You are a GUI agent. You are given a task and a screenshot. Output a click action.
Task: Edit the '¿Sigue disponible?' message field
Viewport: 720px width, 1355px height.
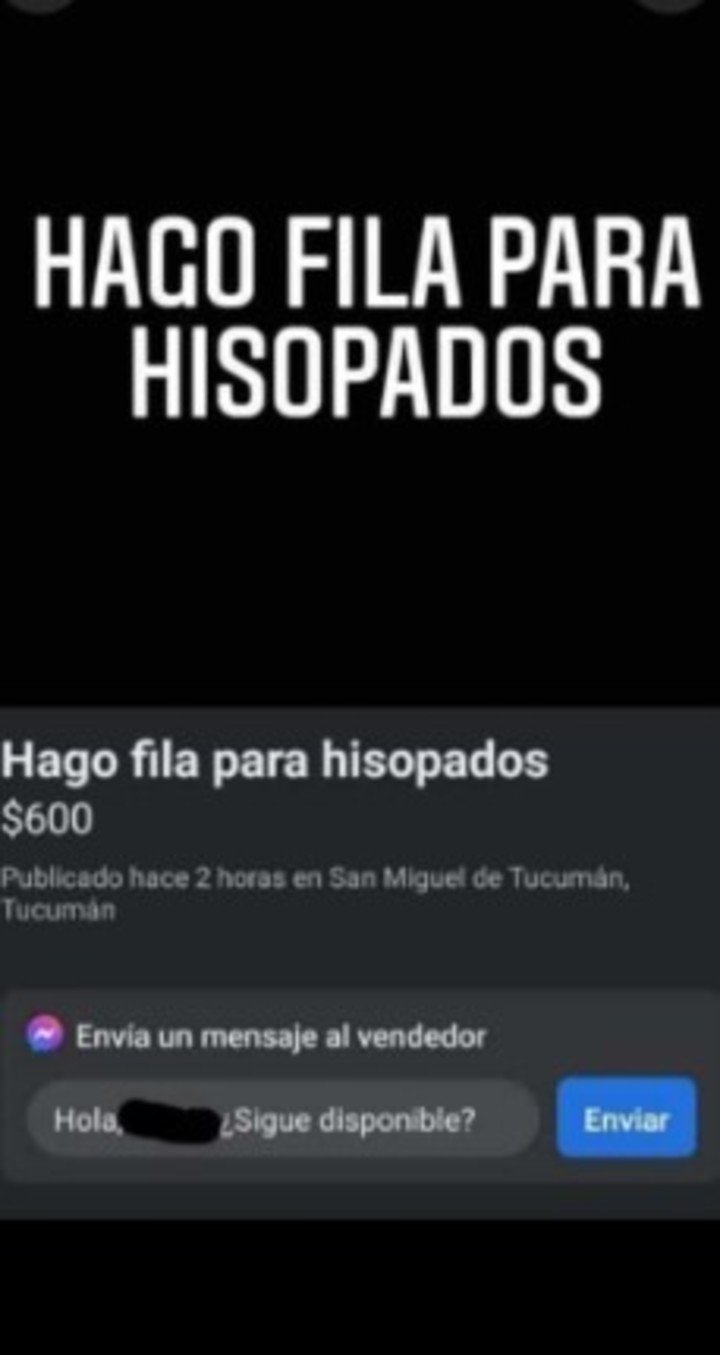283,1119
